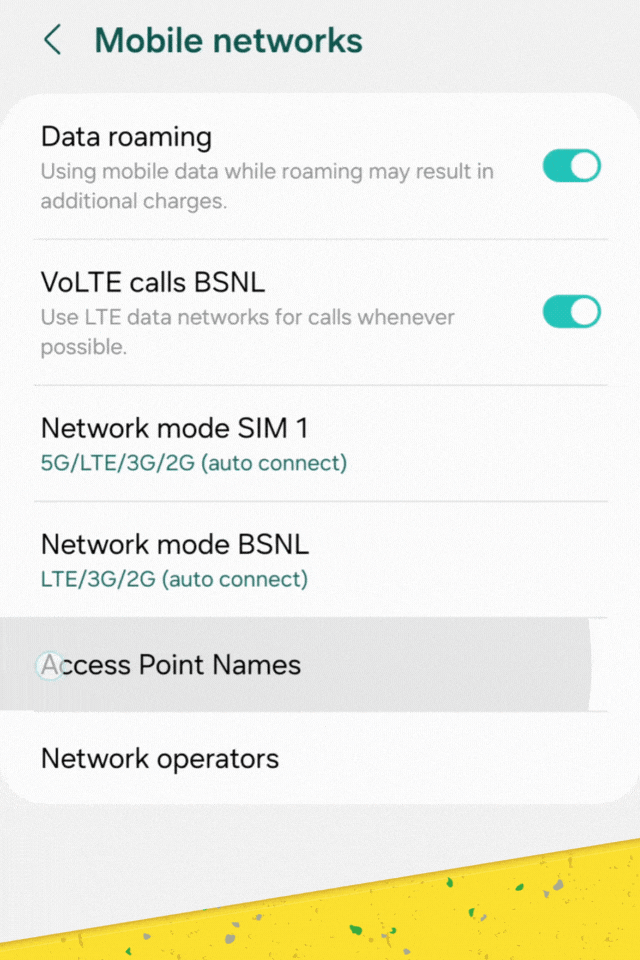The image size is (640, 960).
Task: Open Access Point Names
Action: (300, 665)
